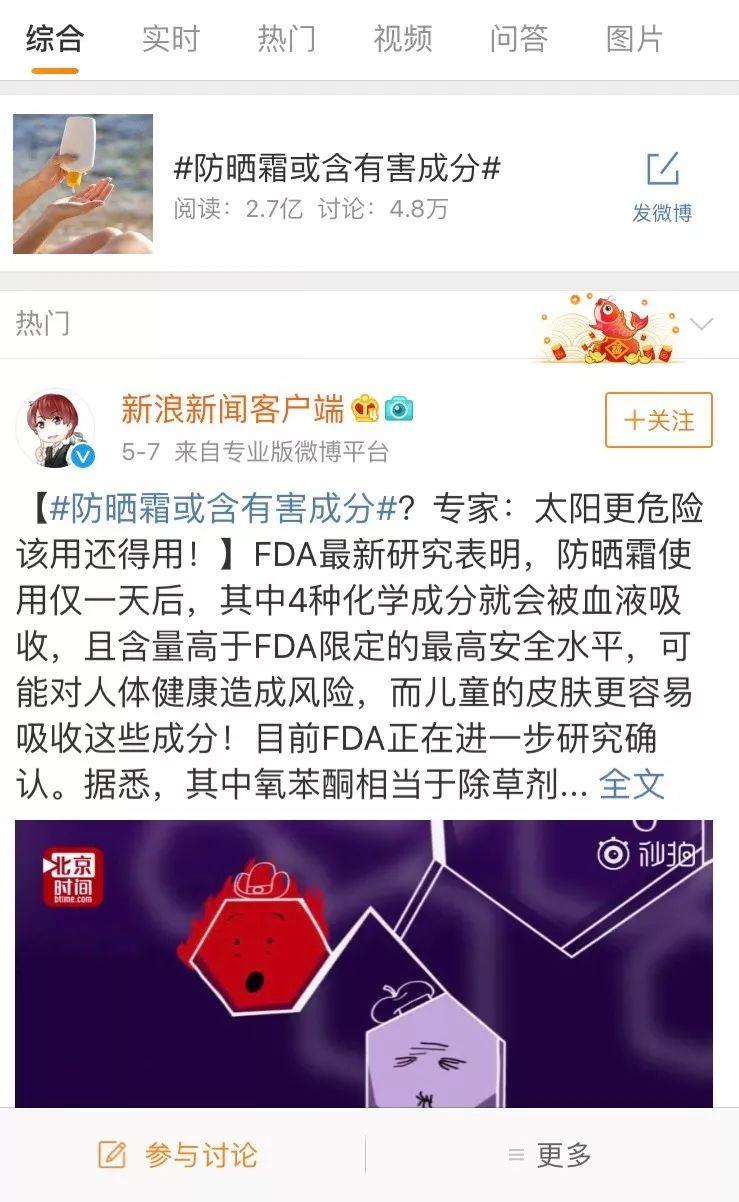Expand the 热门 dropdown chevron
739x1202 pixels.
(702, 324)
